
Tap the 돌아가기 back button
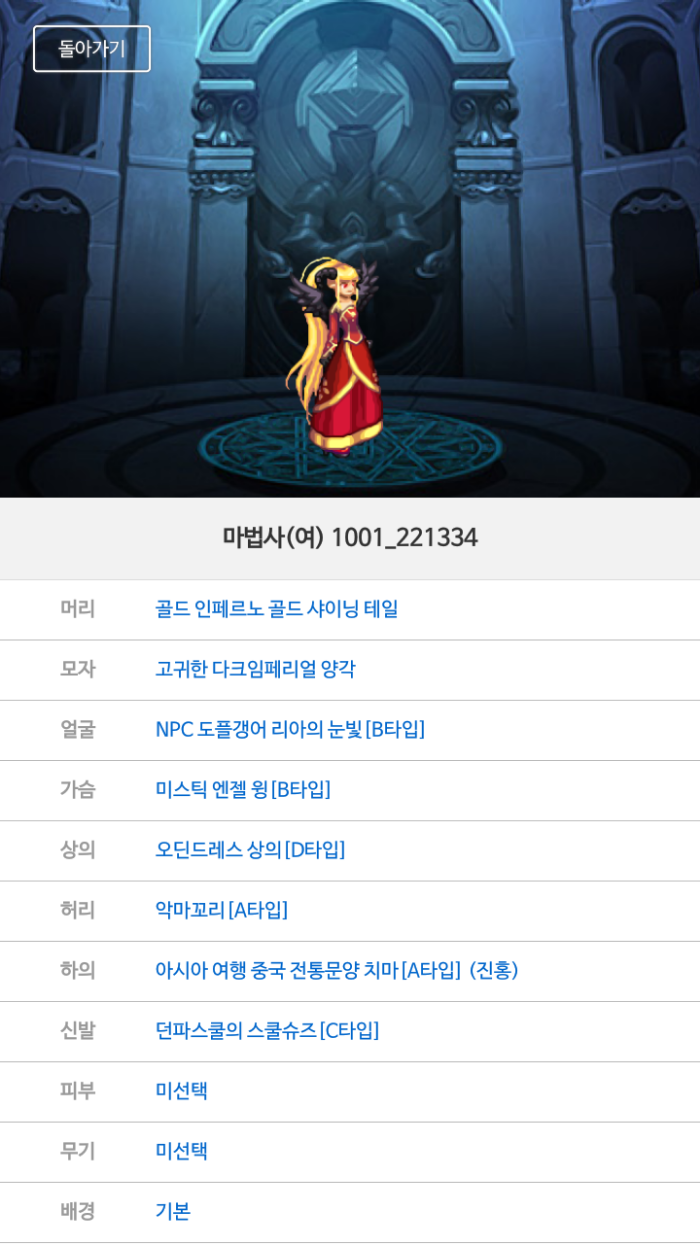pos(92,49)
